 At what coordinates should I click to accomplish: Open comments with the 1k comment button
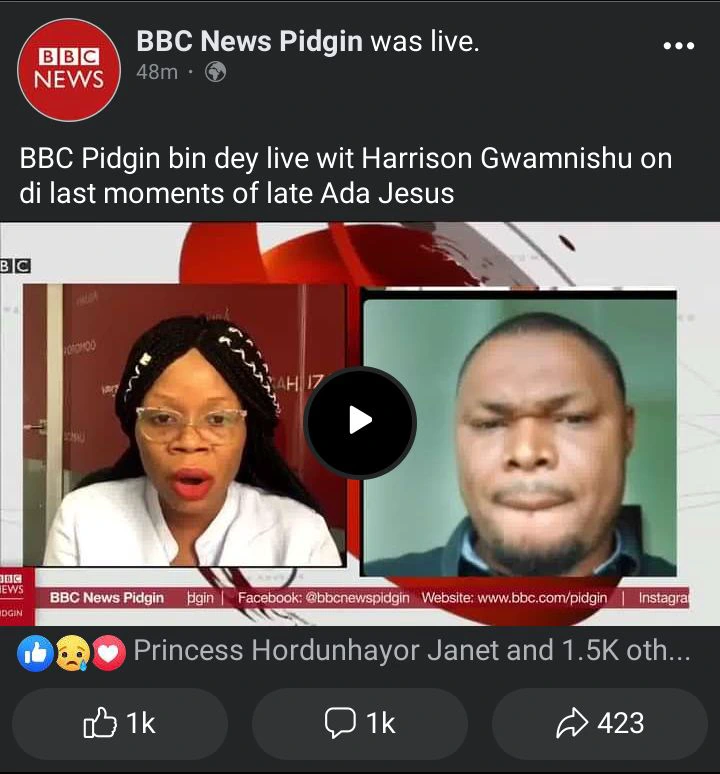[360, 723]
